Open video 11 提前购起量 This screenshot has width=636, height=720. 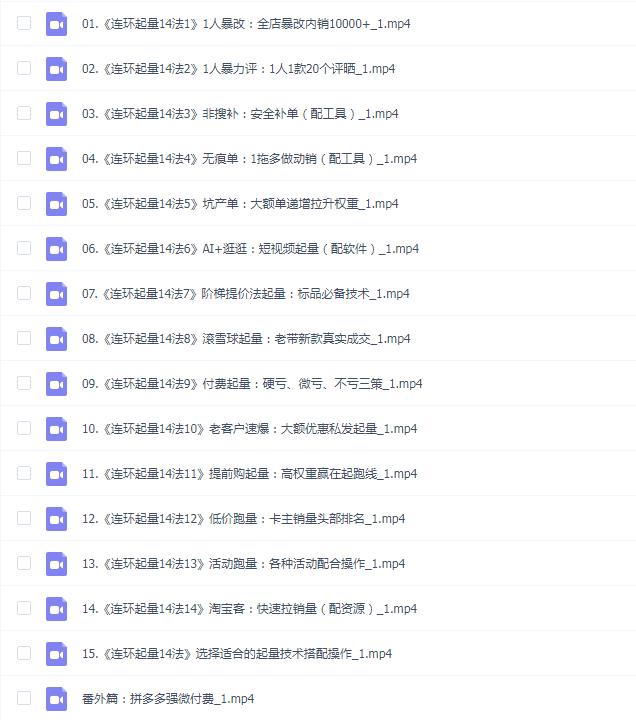[250, 473]
